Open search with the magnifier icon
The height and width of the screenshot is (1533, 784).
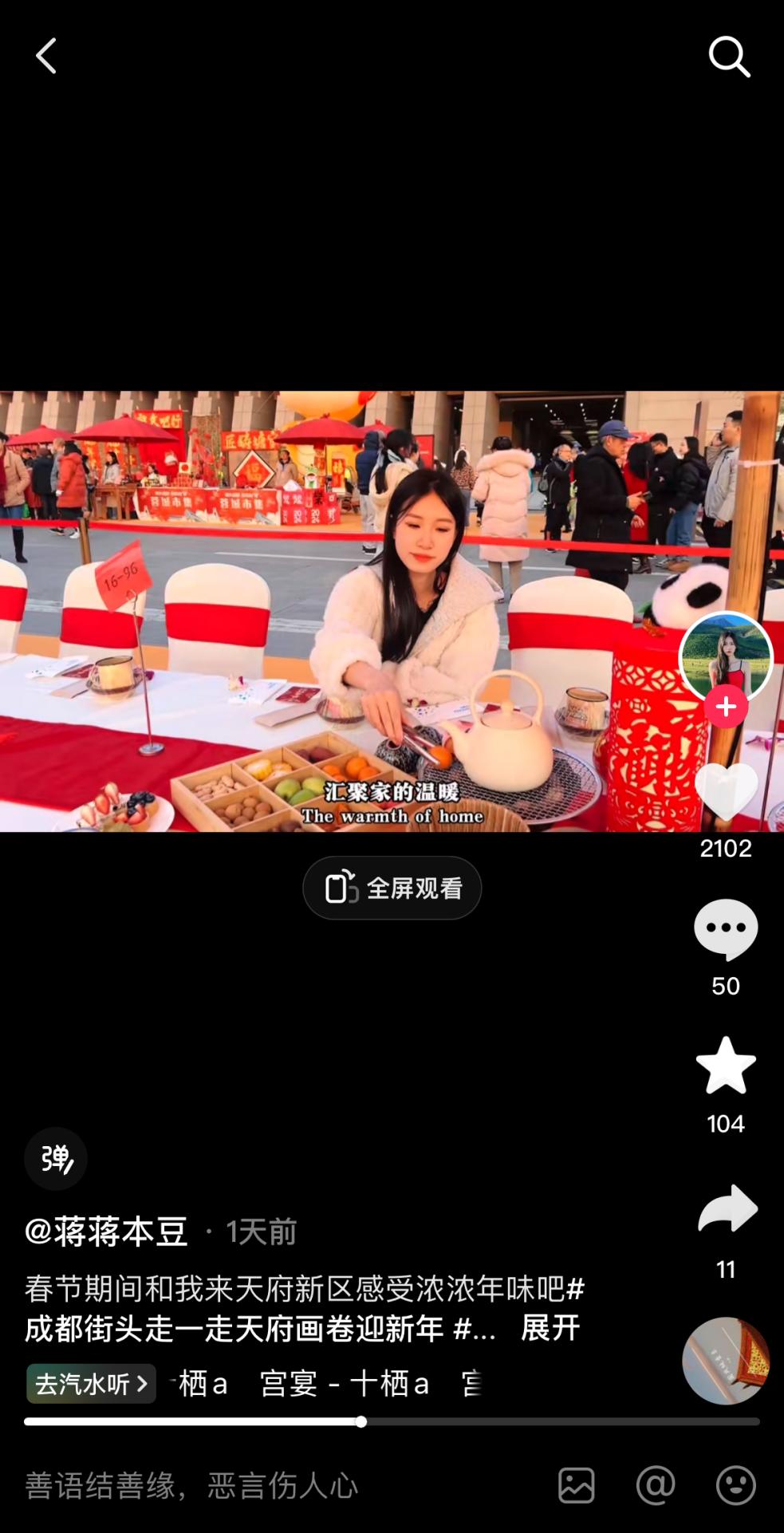click(x=729, y=57)
